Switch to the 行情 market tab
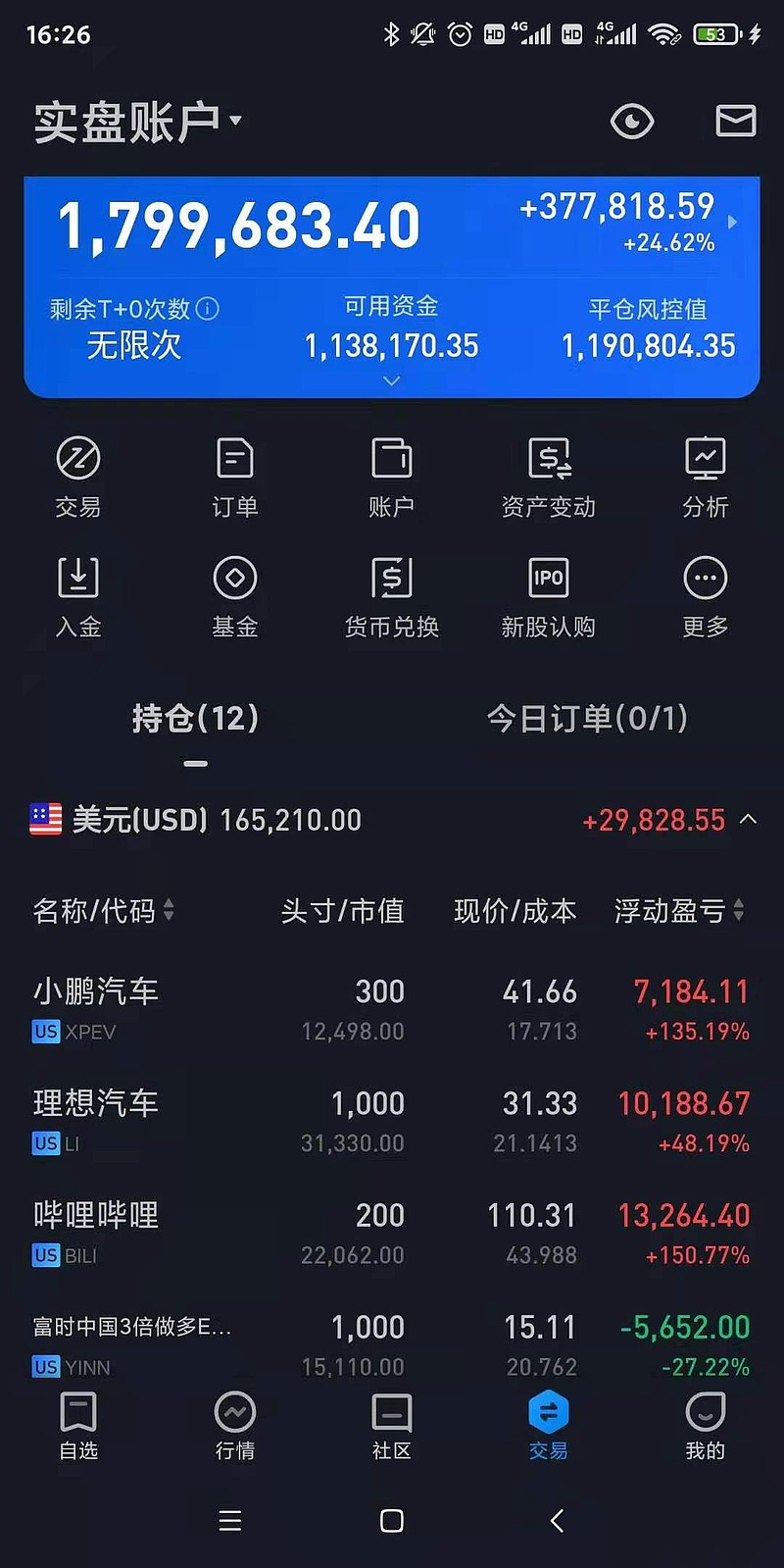The image size is (784, 1568). [x=235, y=1425]
